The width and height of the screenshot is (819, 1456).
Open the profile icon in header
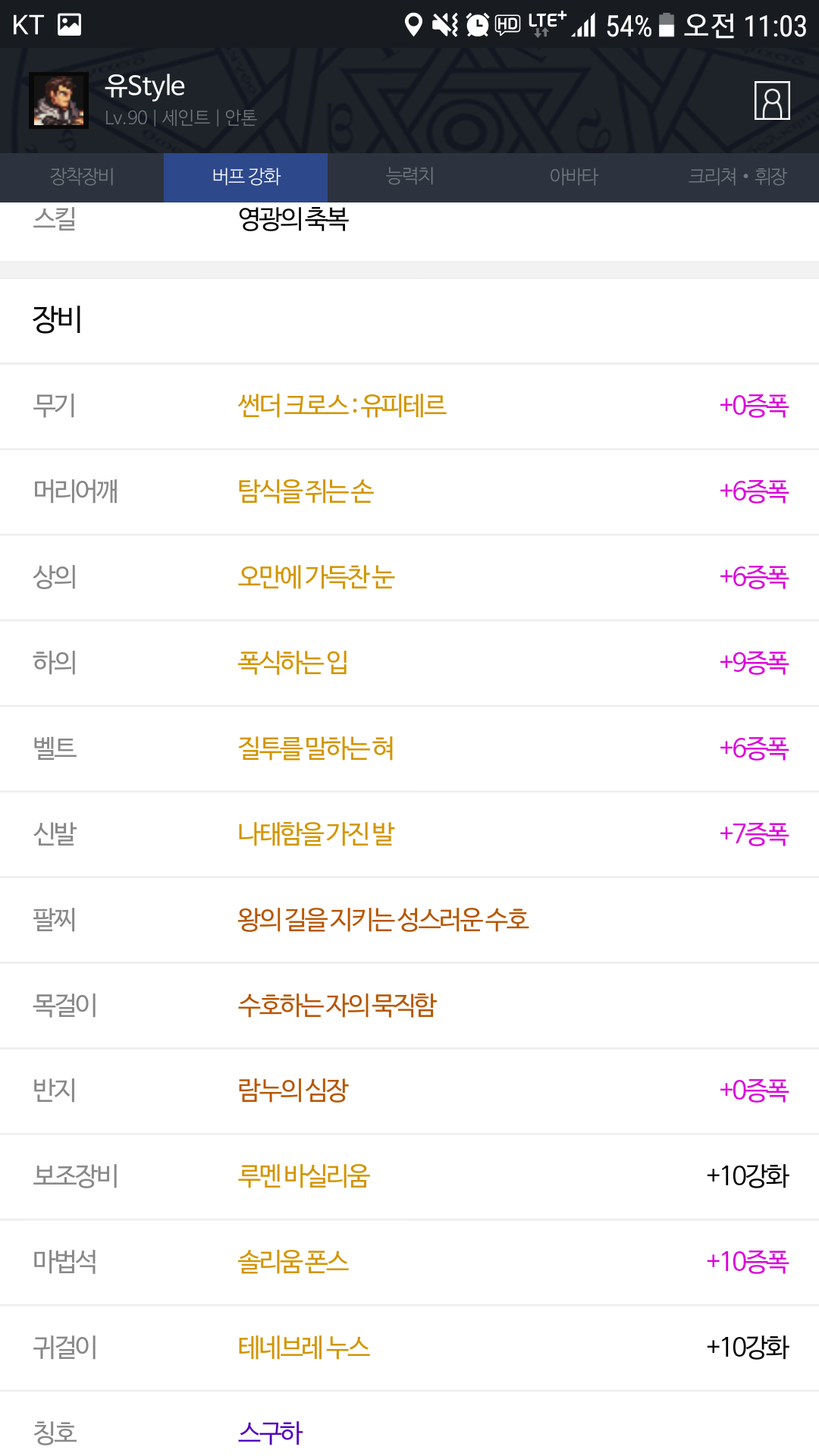(772, 100)
